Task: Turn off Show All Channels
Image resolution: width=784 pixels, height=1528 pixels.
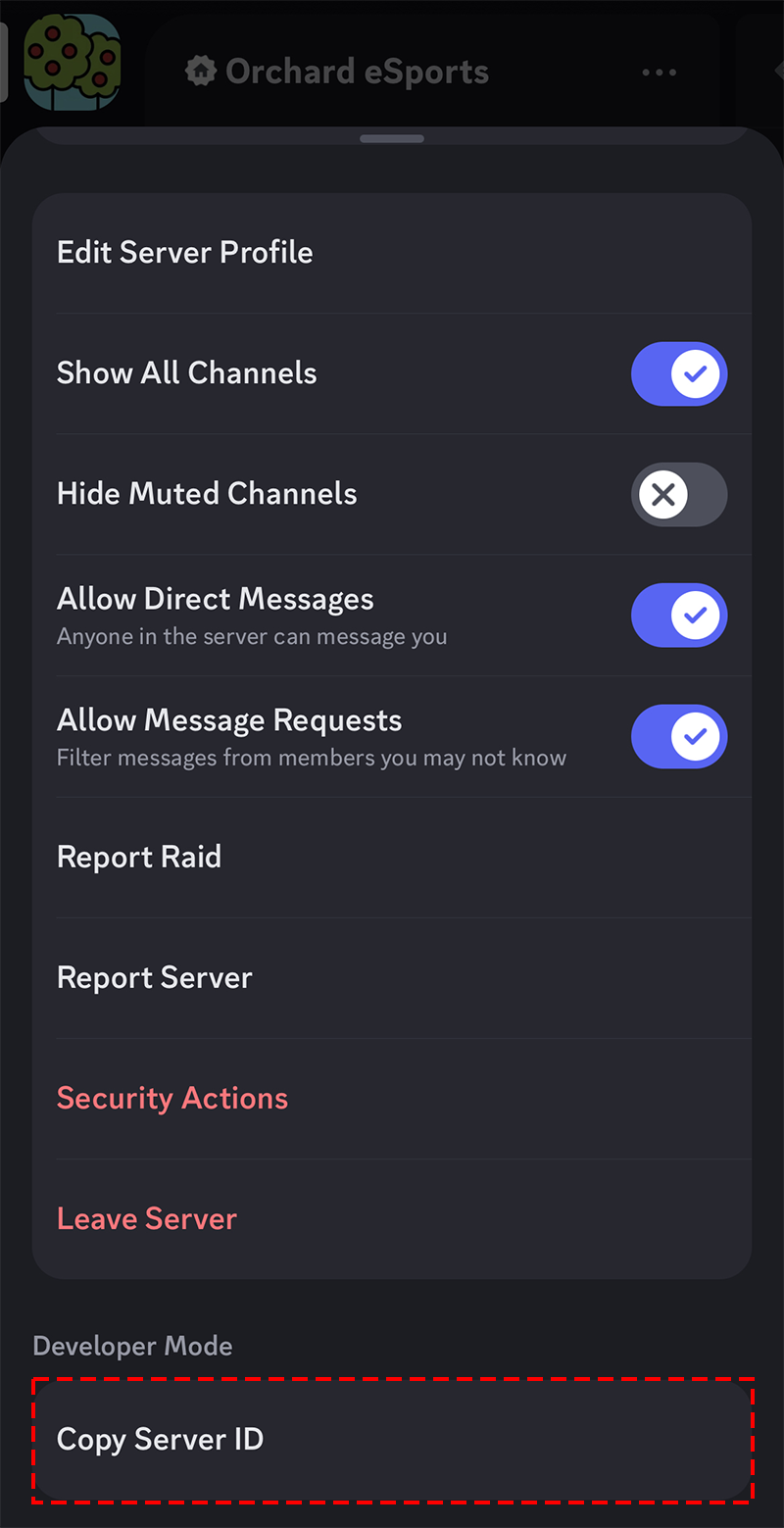Action: 678,373
